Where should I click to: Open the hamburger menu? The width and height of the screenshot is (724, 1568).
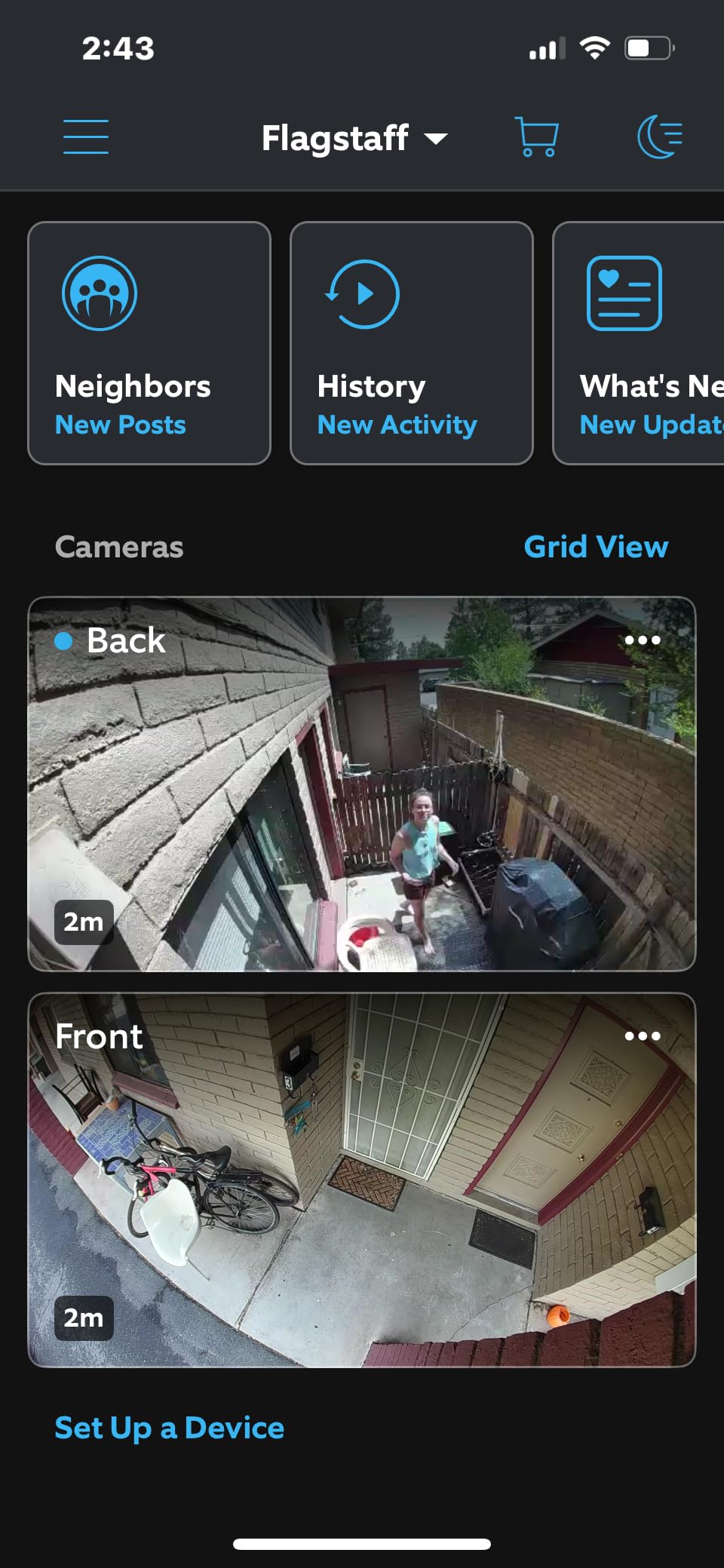pos(86,137)
